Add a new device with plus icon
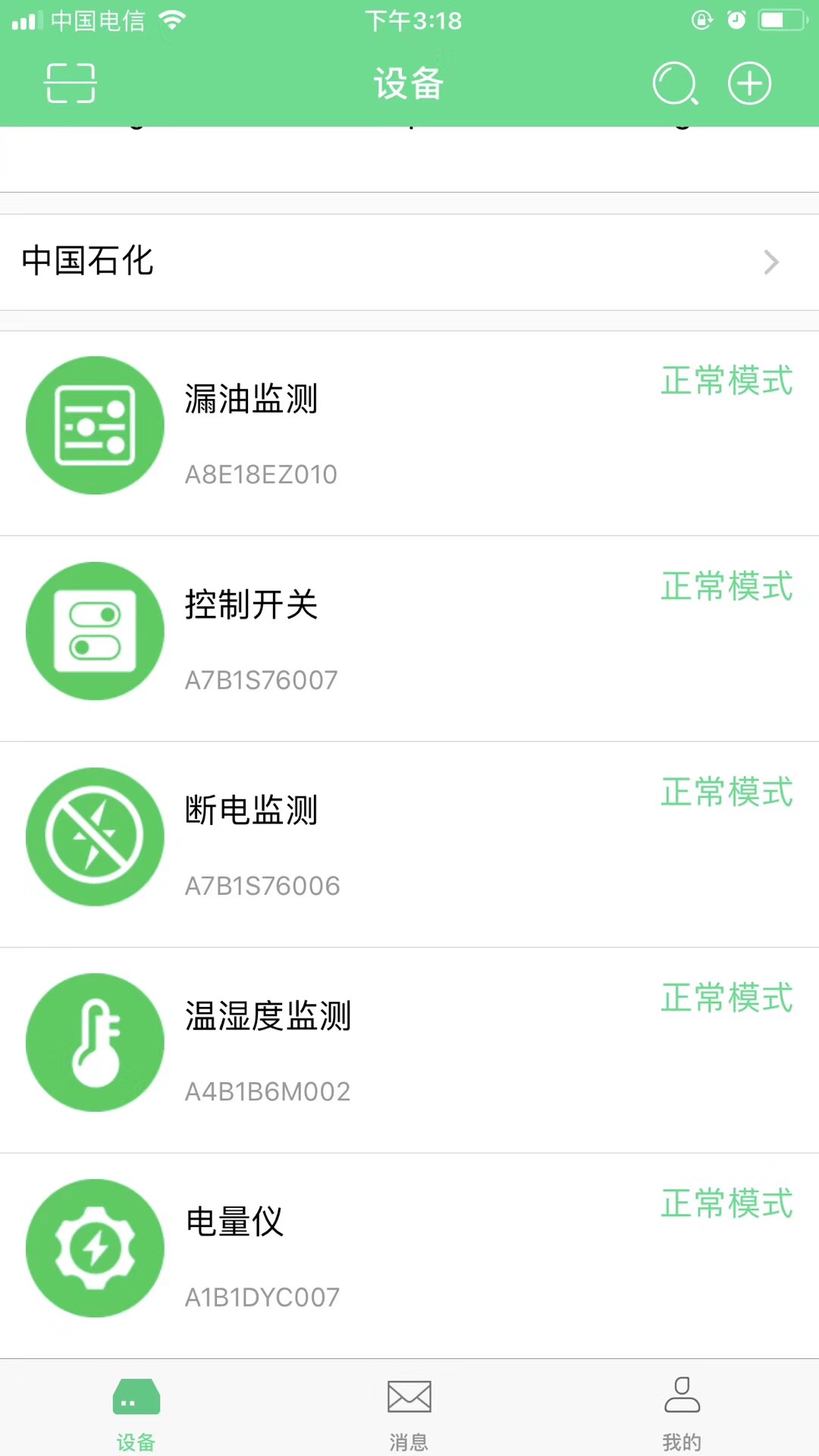The height and width of the screenshot is (1456, 819). pyautogui.click(x=749, y=83)
